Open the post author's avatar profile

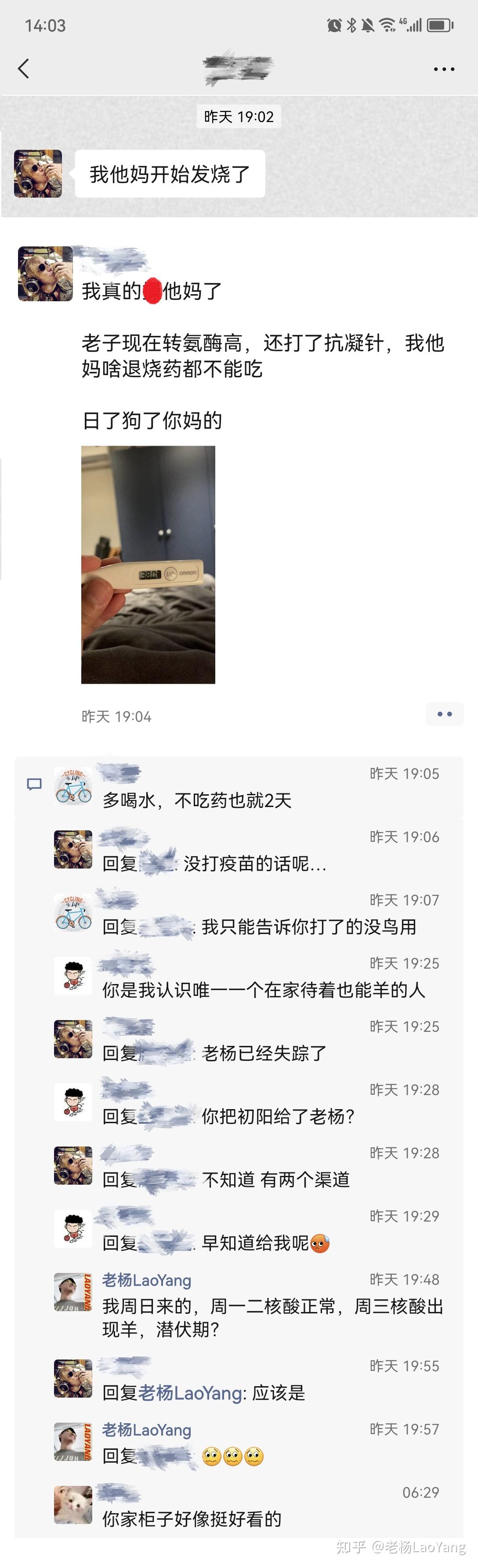pos(45,274)
